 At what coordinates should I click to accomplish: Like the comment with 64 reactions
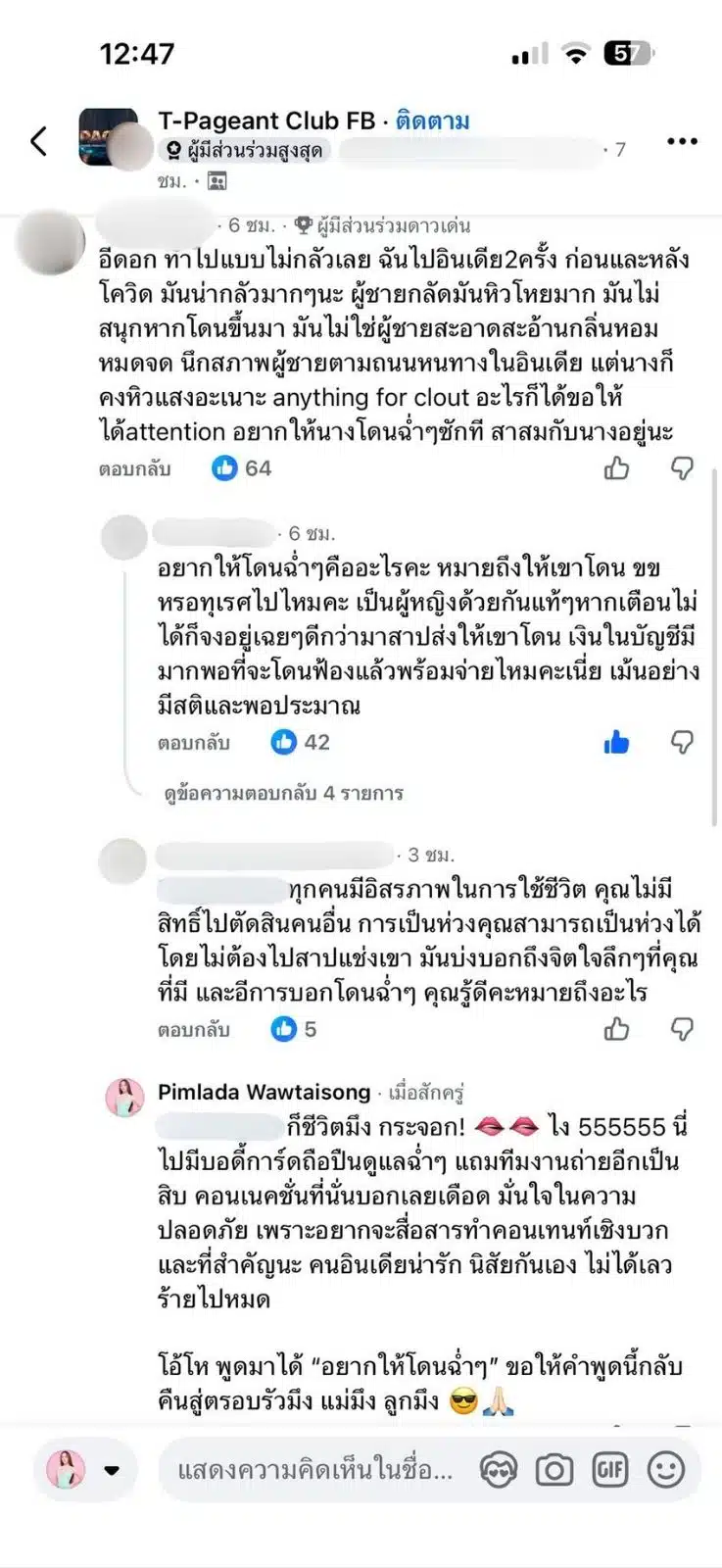click(617, 468)
